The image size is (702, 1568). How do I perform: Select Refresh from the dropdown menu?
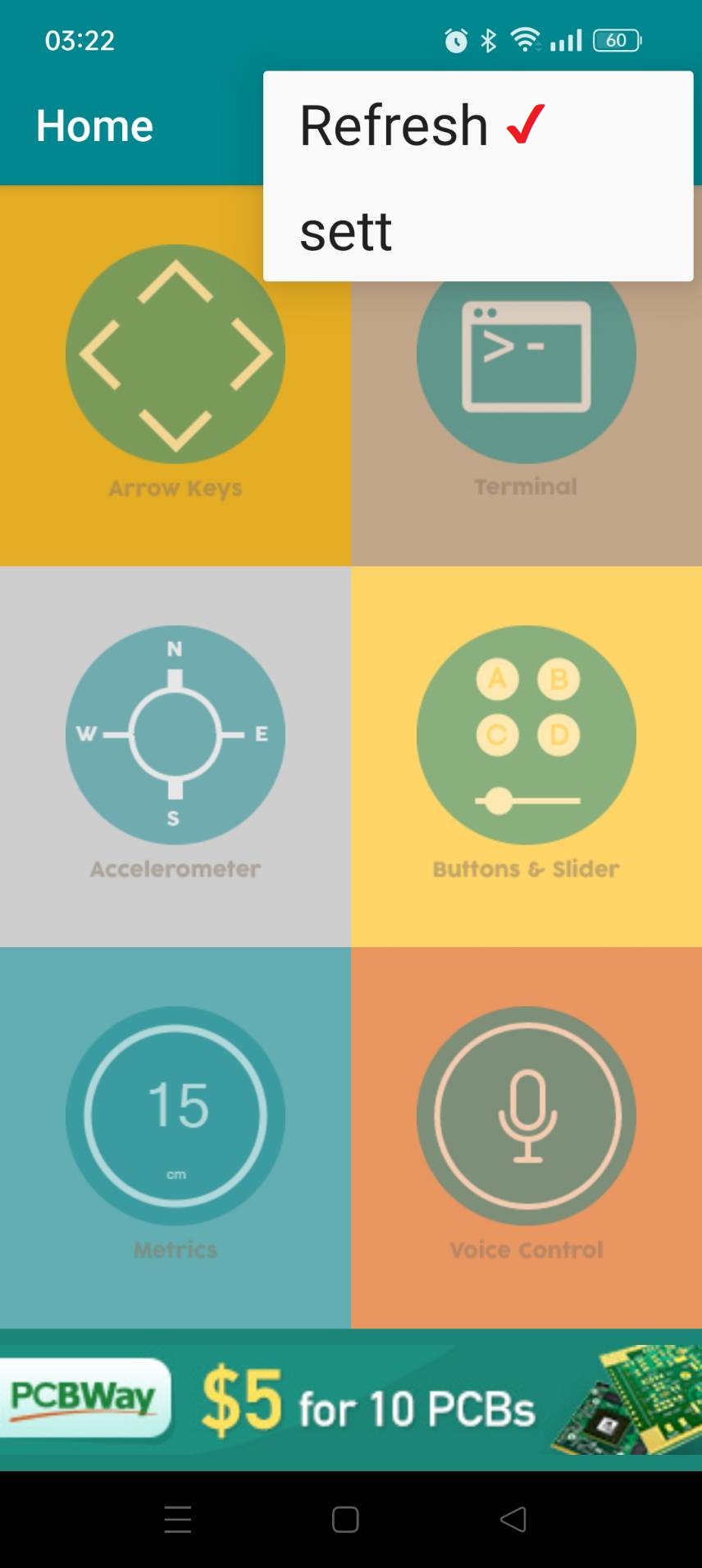pyautogui.click(x=478, y=125)
